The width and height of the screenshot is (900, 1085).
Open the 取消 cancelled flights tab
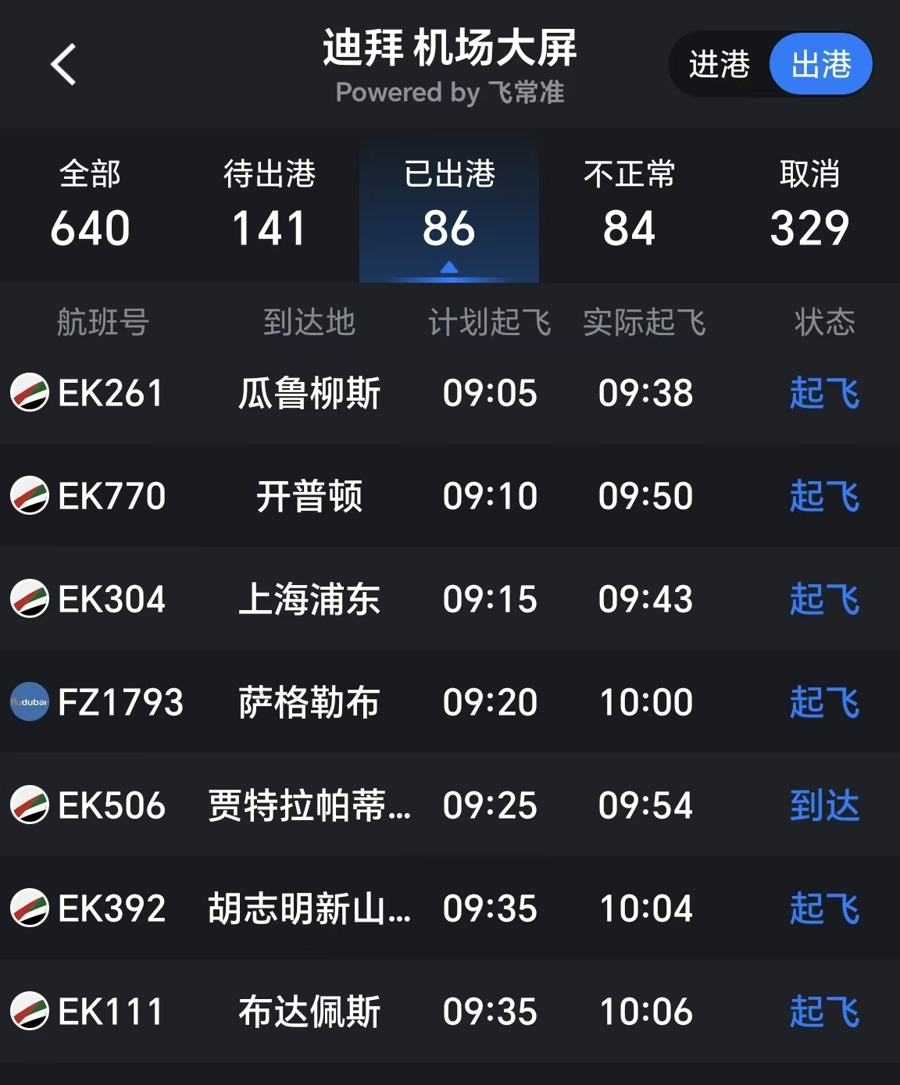809,206
